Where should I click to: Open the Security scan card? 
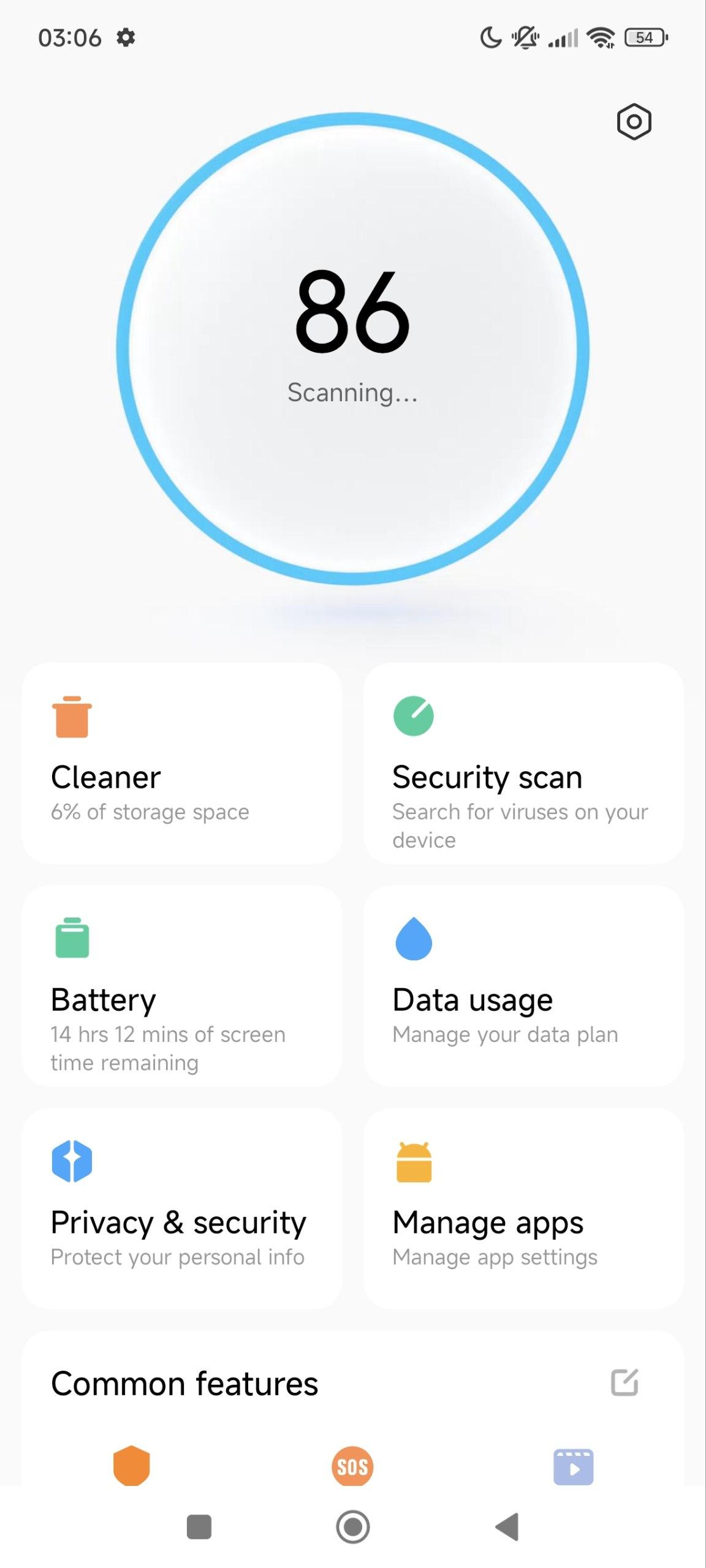pos(523,763)
